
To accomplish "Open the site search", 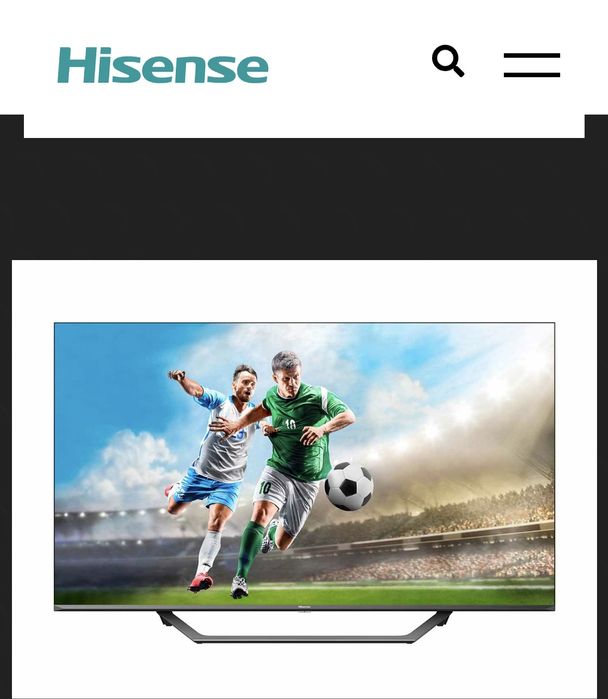I will click(x=447, y=62).
